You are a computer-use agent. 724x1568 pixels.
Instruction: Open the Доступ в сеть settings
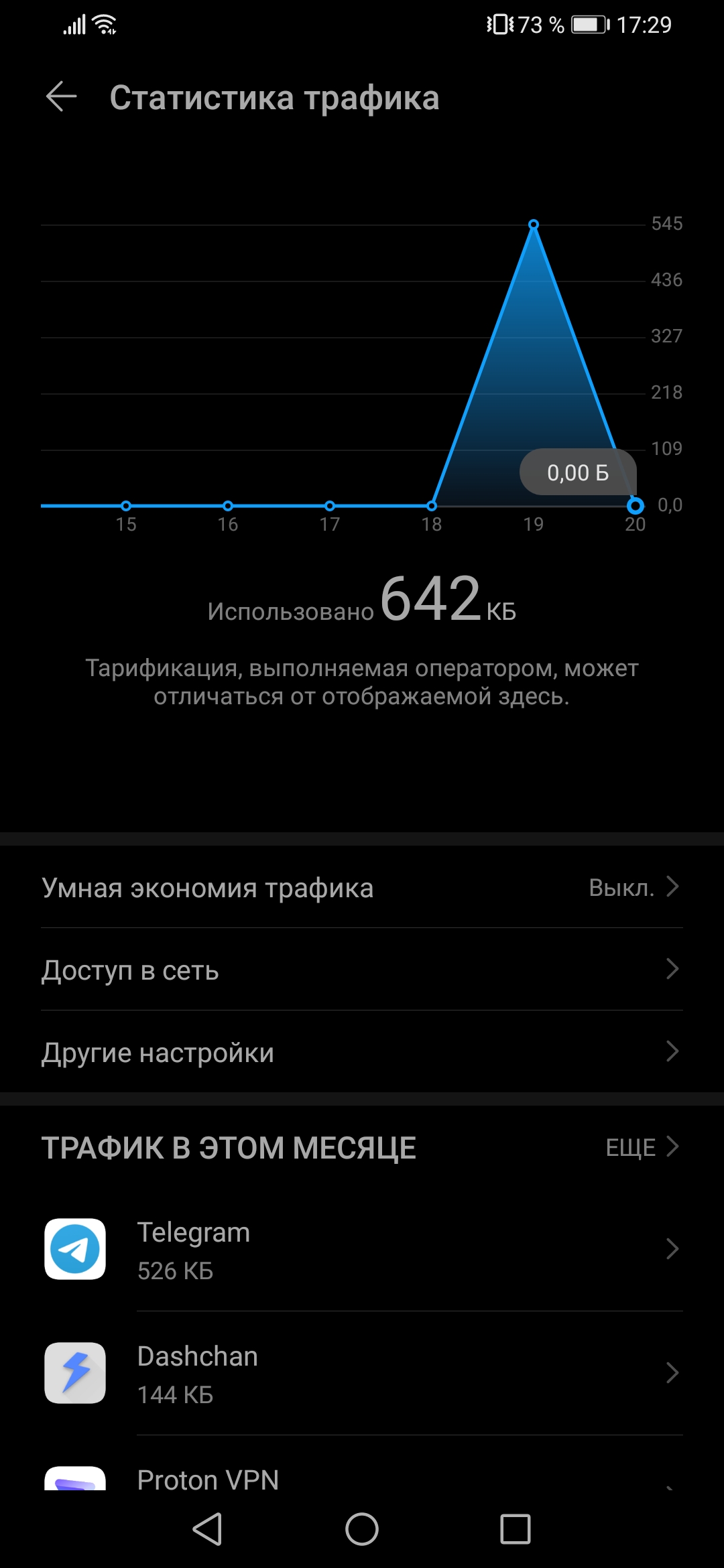click(x=362, y=970)
